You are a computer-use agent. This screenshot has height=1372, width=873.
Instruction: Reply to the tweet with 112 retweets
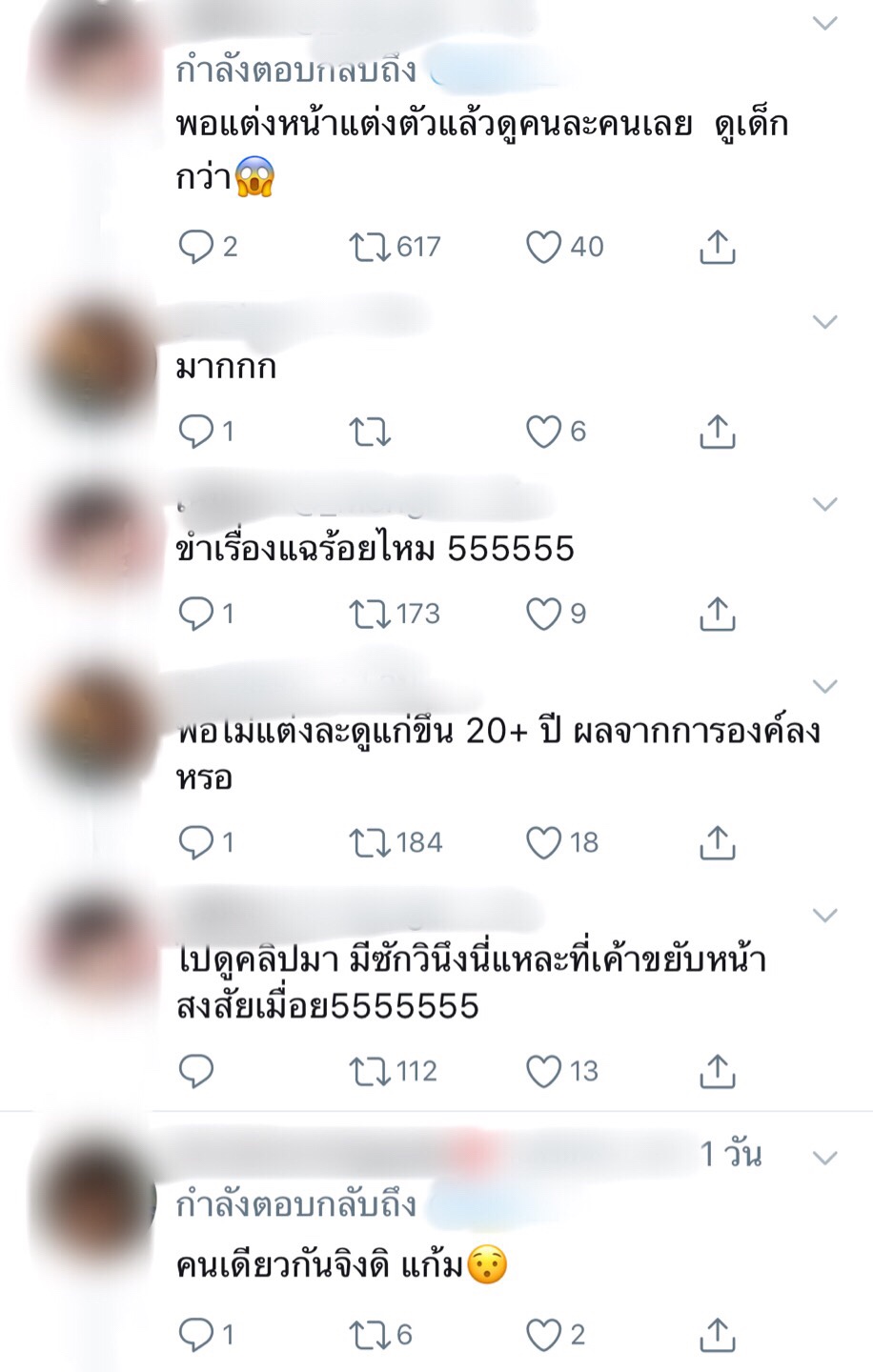[196, 1071]
